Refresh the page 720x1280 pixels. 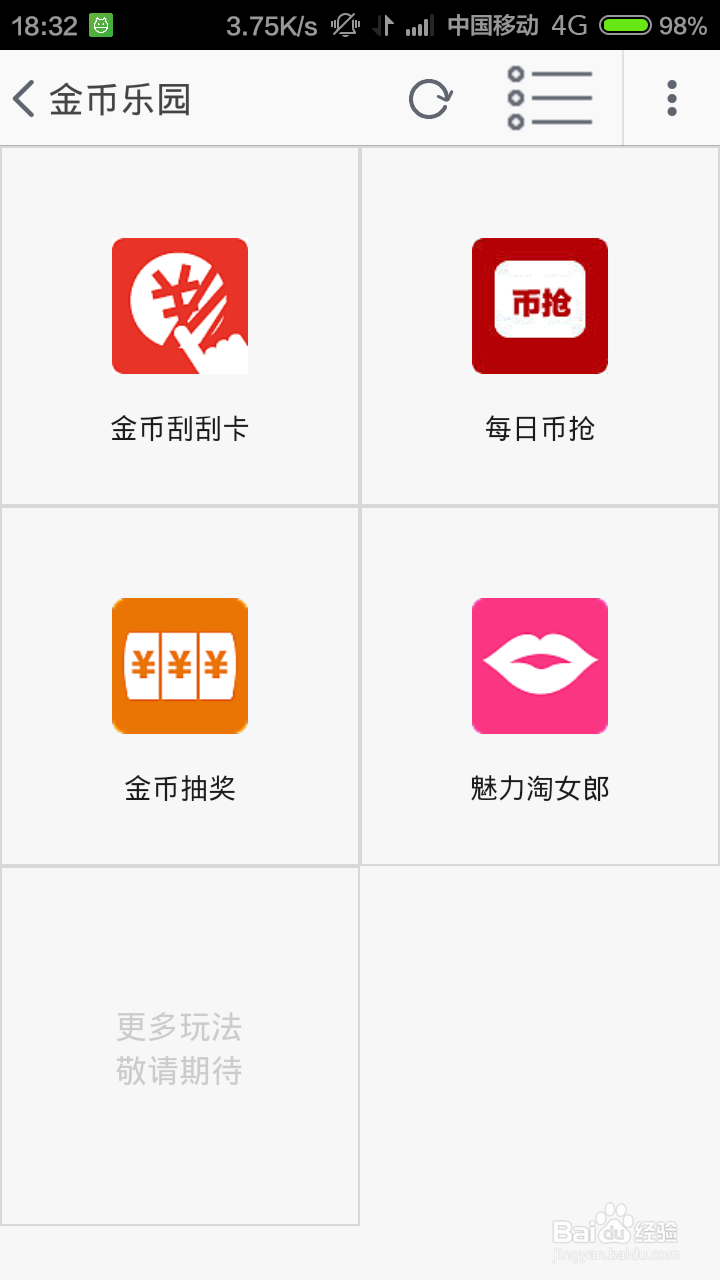pyautogui.click(x=431, y=99)
